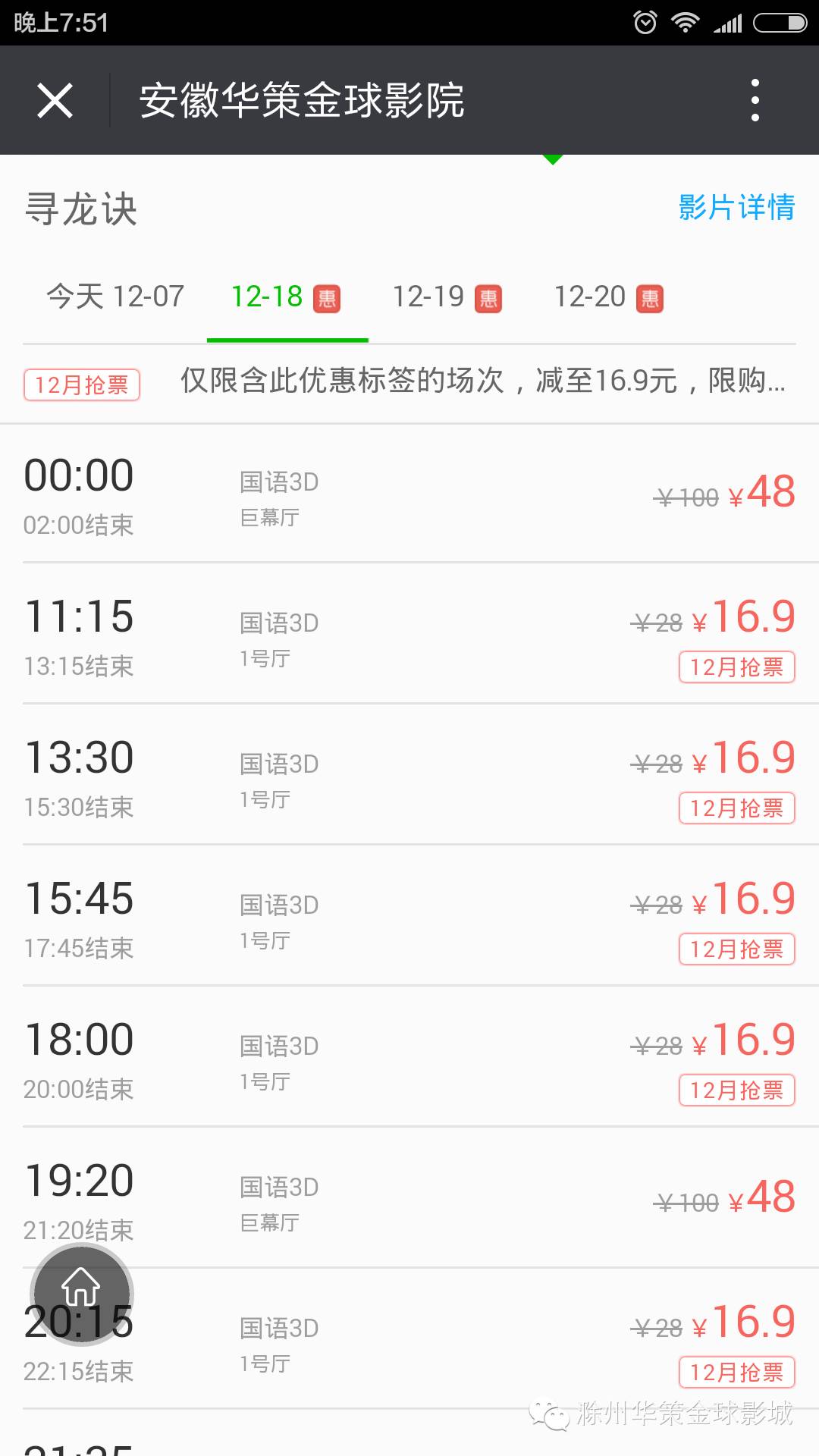Choose the 11:15 showtime in 1号厅
The image size is (819, 1456).
click(x=409, y=634)
